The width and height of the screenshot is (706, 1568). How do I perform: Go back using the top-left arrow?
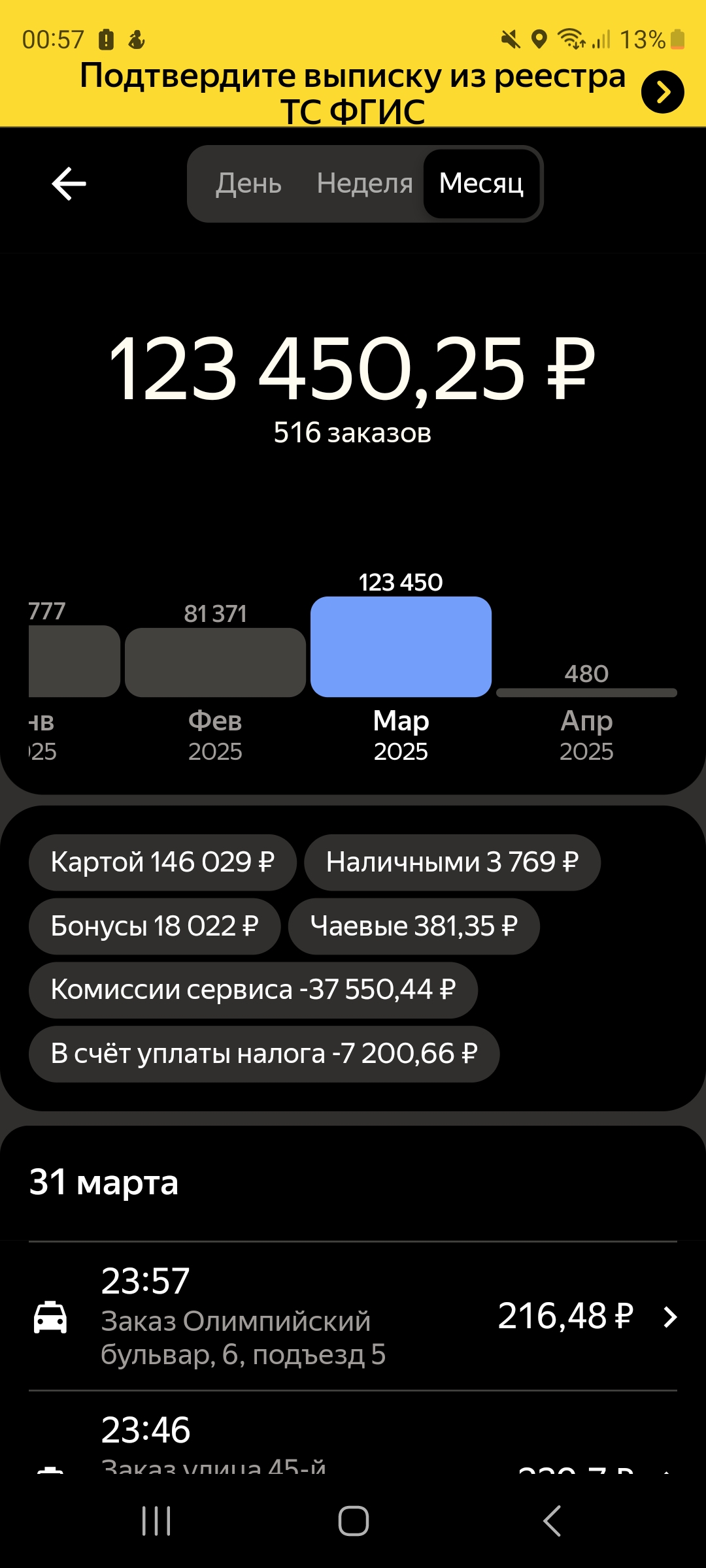pyautogui.click(x=69, y=184)
